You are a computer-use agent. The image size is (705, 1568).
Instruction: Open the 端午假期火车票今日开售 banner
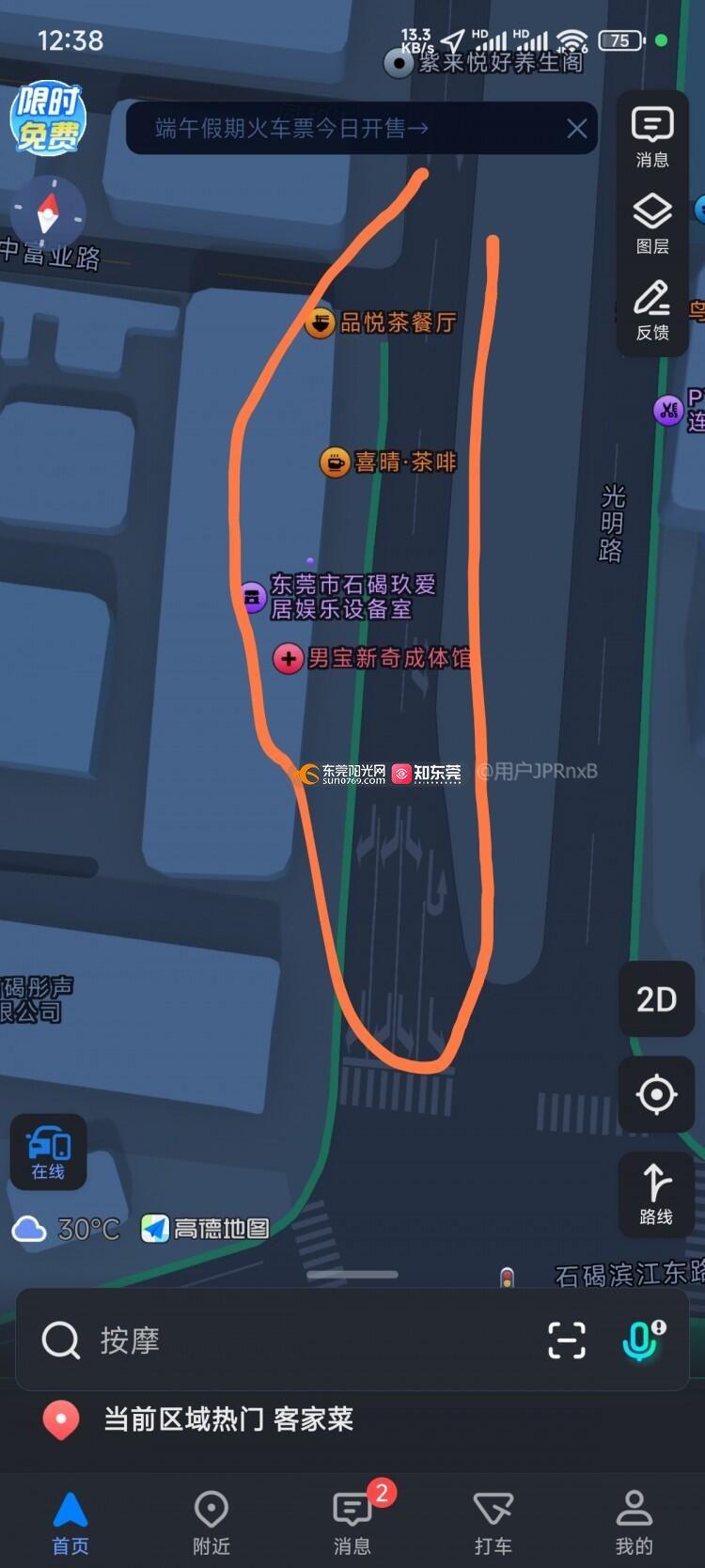[x=291, y=129]
